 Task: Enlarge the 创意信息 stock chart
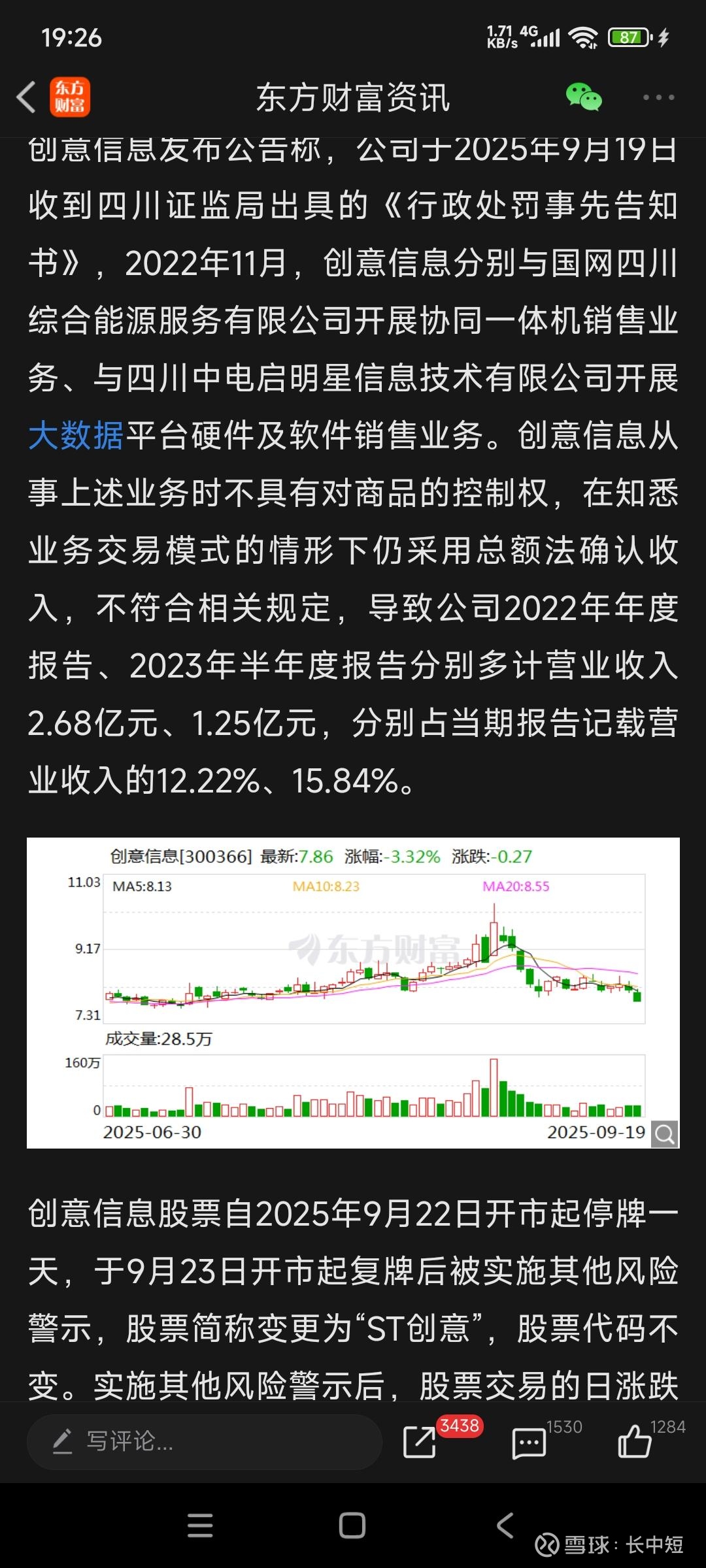click(x=665, y=1134)
